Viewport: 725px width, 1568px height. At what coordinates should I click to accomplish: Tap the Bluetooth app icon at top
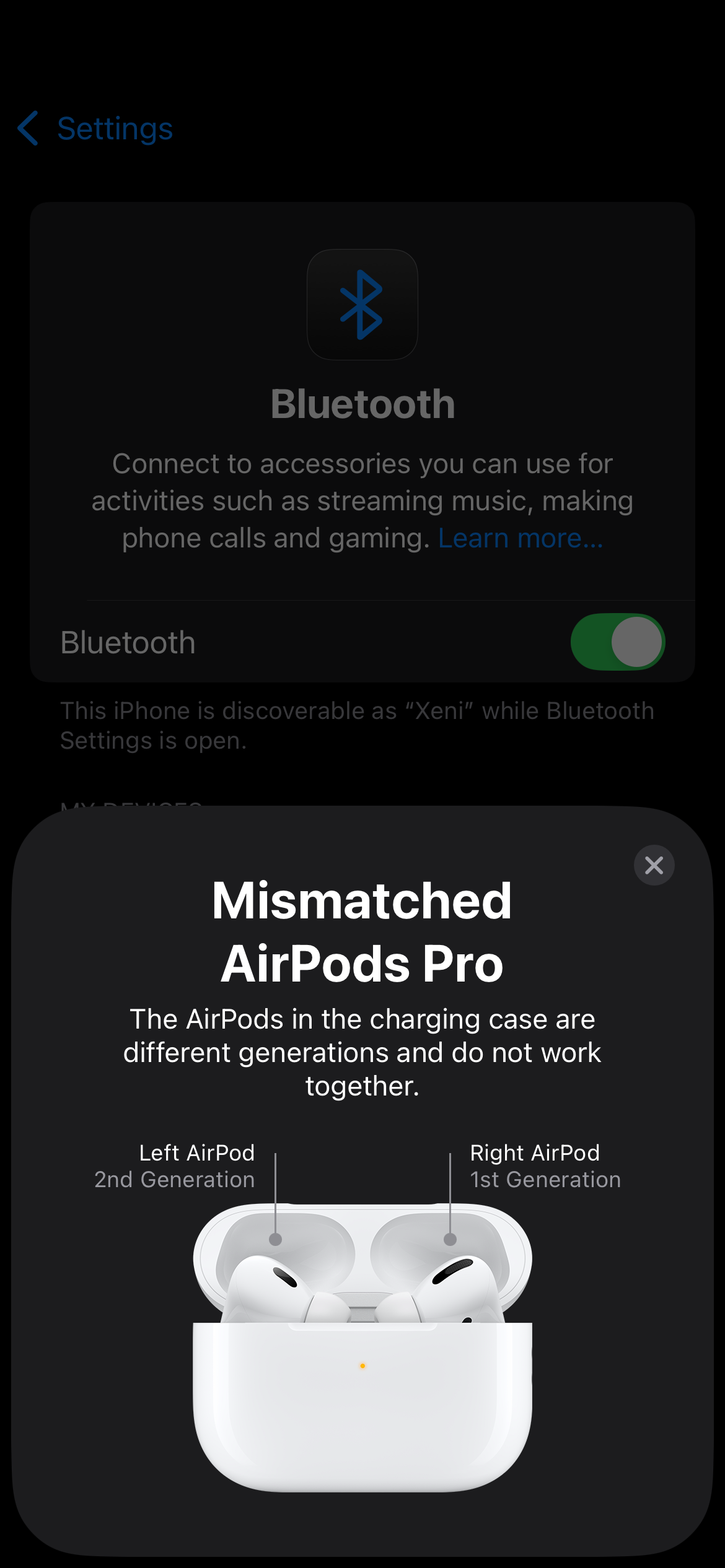(x=362, y=305)
